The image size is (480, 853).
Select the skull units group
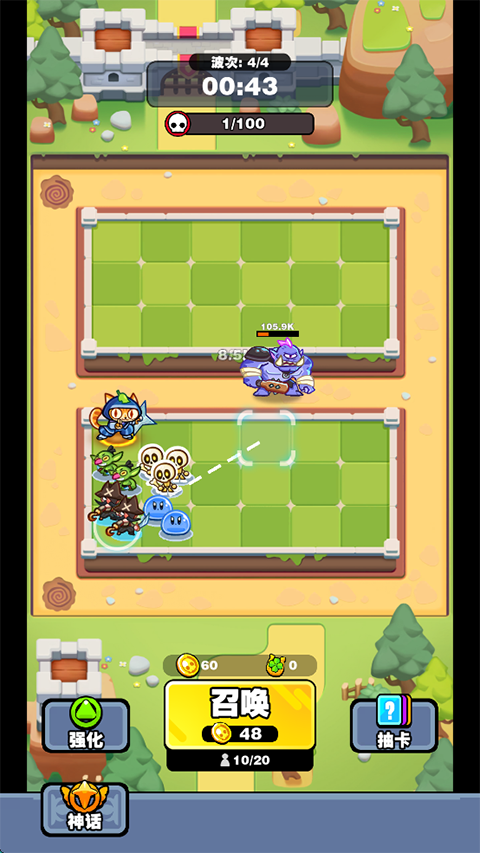pos(164,467)
